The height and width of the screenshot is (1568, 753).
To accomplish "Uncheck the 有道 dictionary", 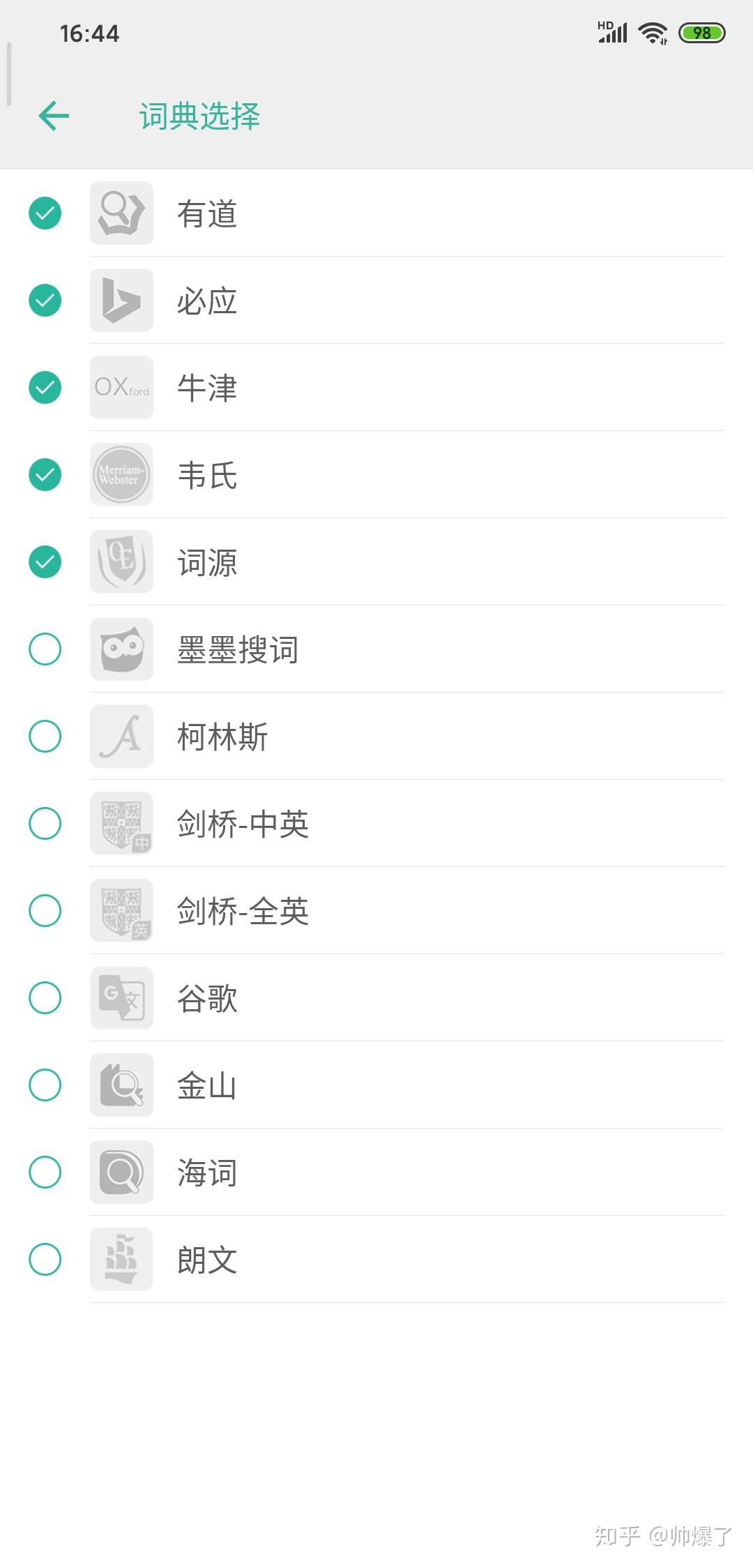I will coord(45,213).
